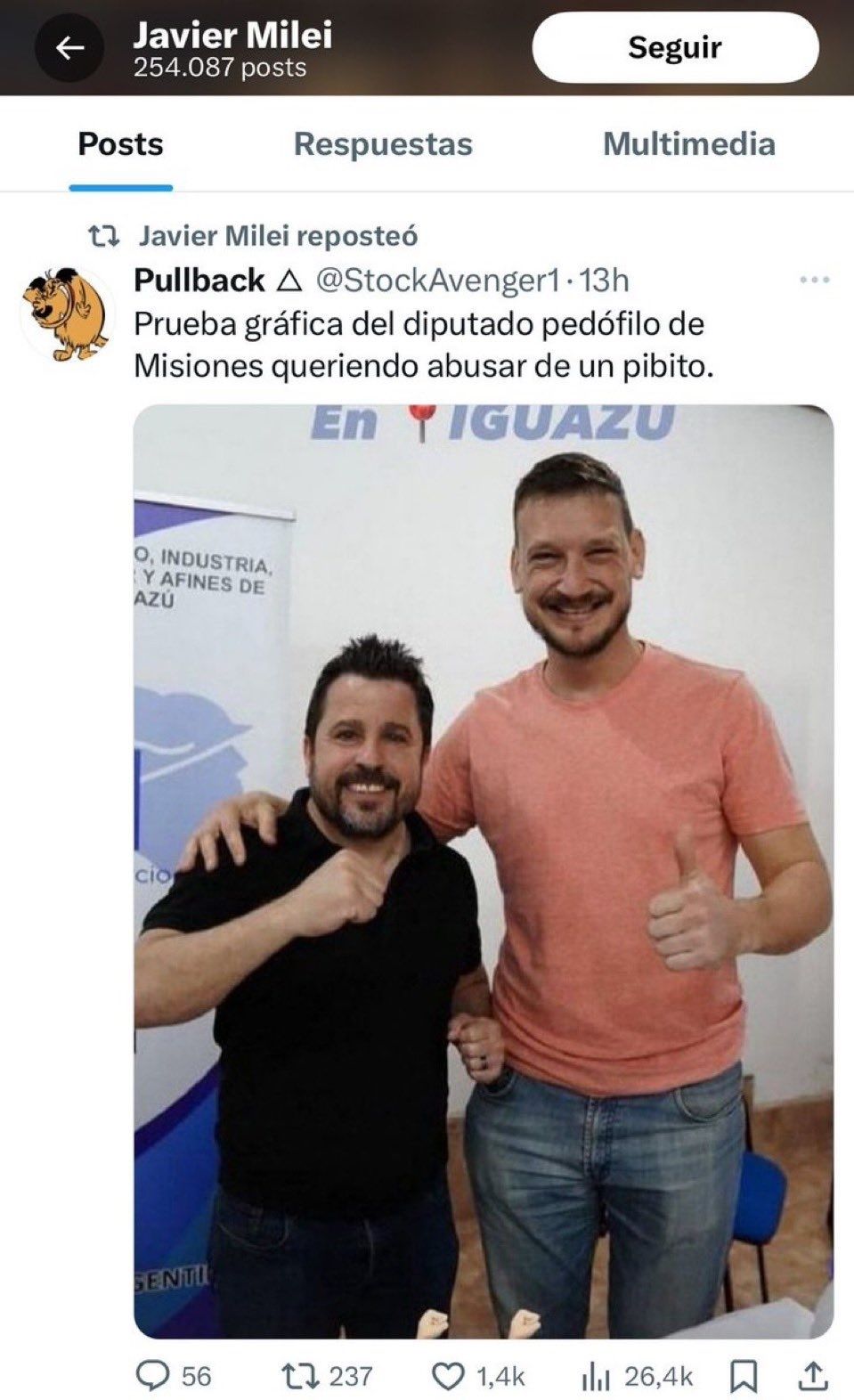Select the Posts tab

(120, 144)
